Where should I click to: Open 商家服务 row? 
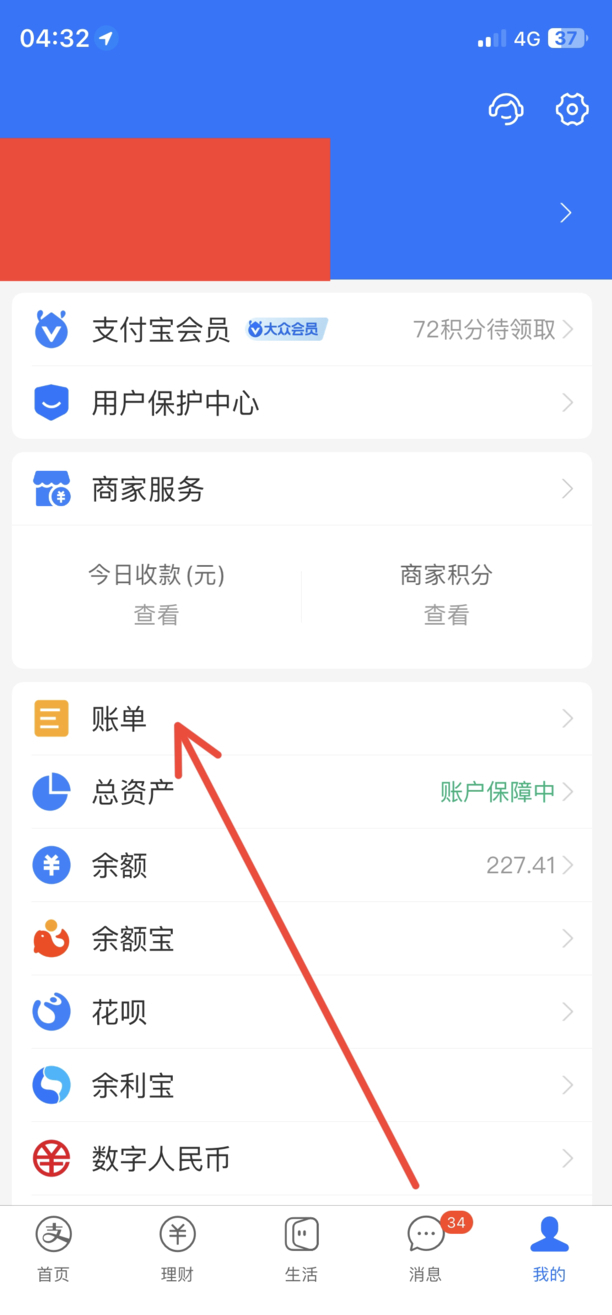pyautogui.click(x=300, y=489)
